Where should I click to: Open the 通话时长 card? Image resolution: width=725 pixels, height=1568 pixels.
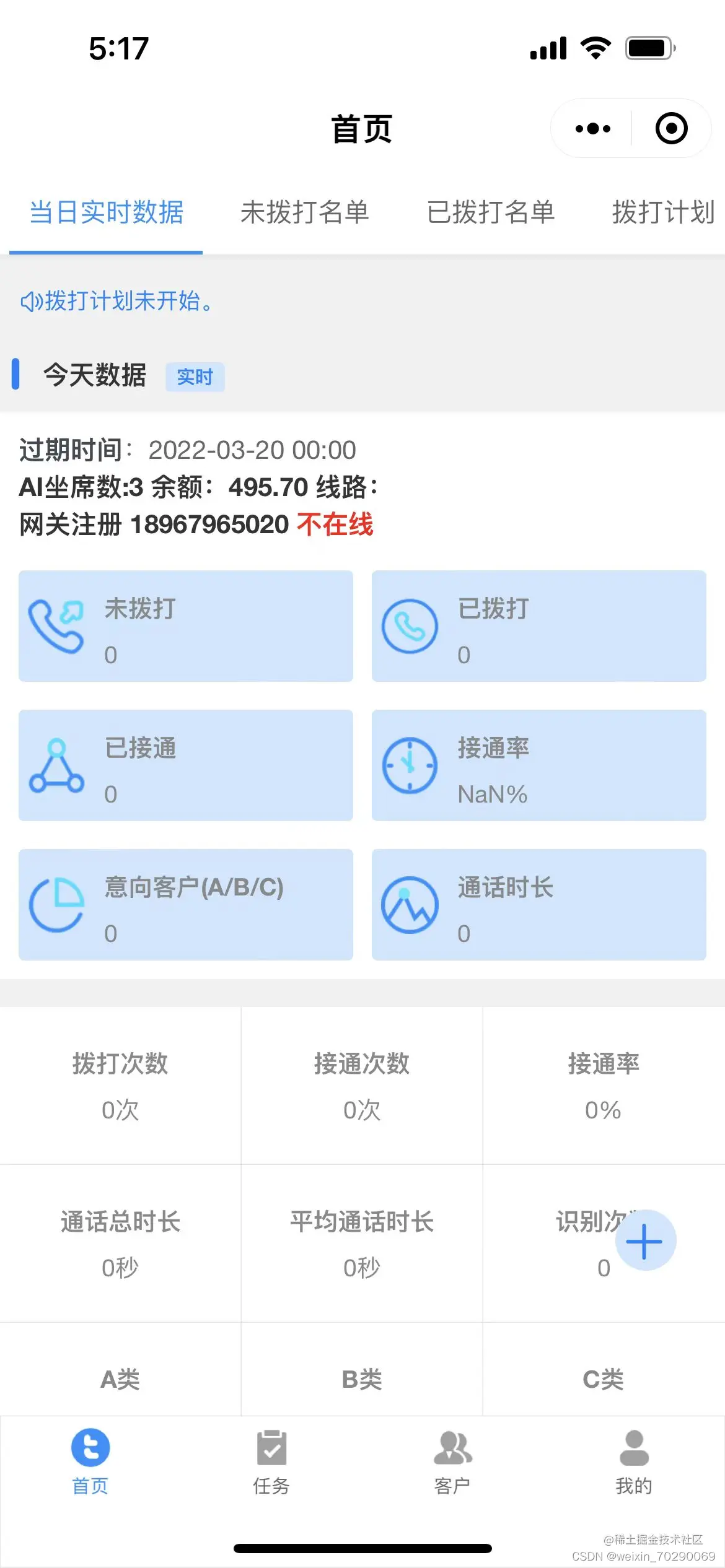point(538,905)
